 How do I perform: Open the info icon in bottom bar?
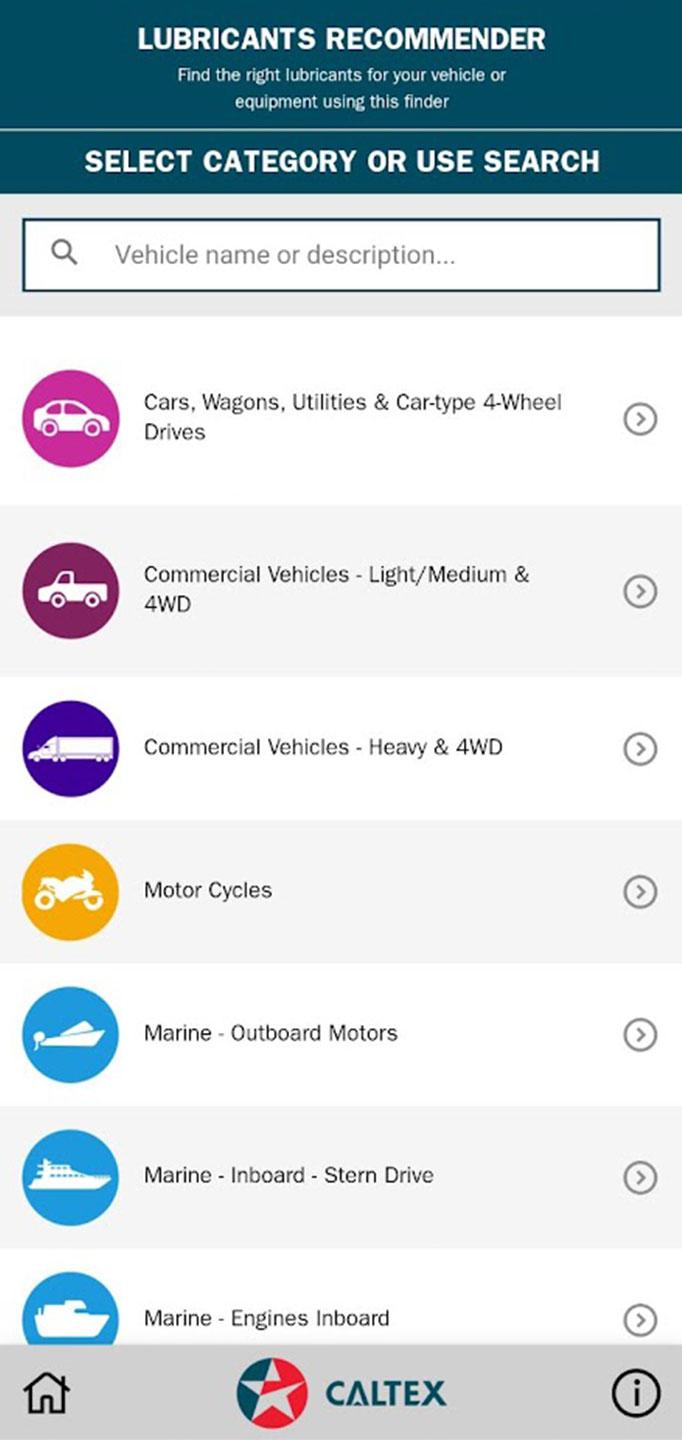[x=636, y=1392]
